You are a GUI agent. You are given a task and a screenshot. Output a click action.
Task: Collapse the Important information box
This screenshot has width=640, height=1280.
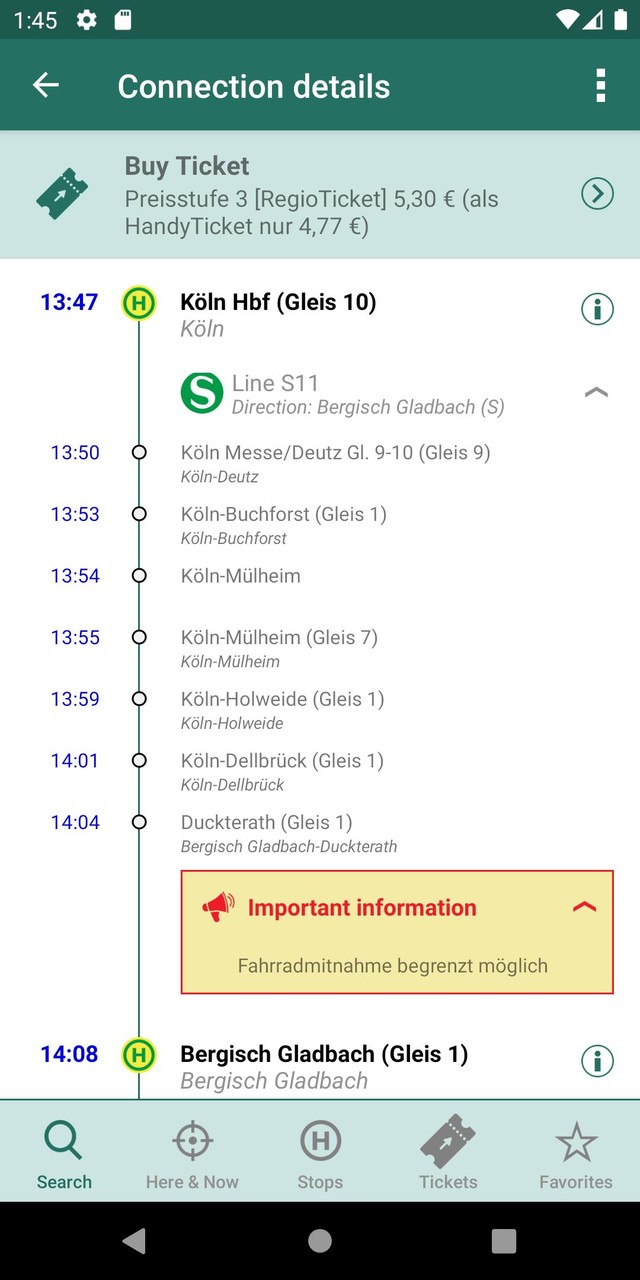pos(584,907)
